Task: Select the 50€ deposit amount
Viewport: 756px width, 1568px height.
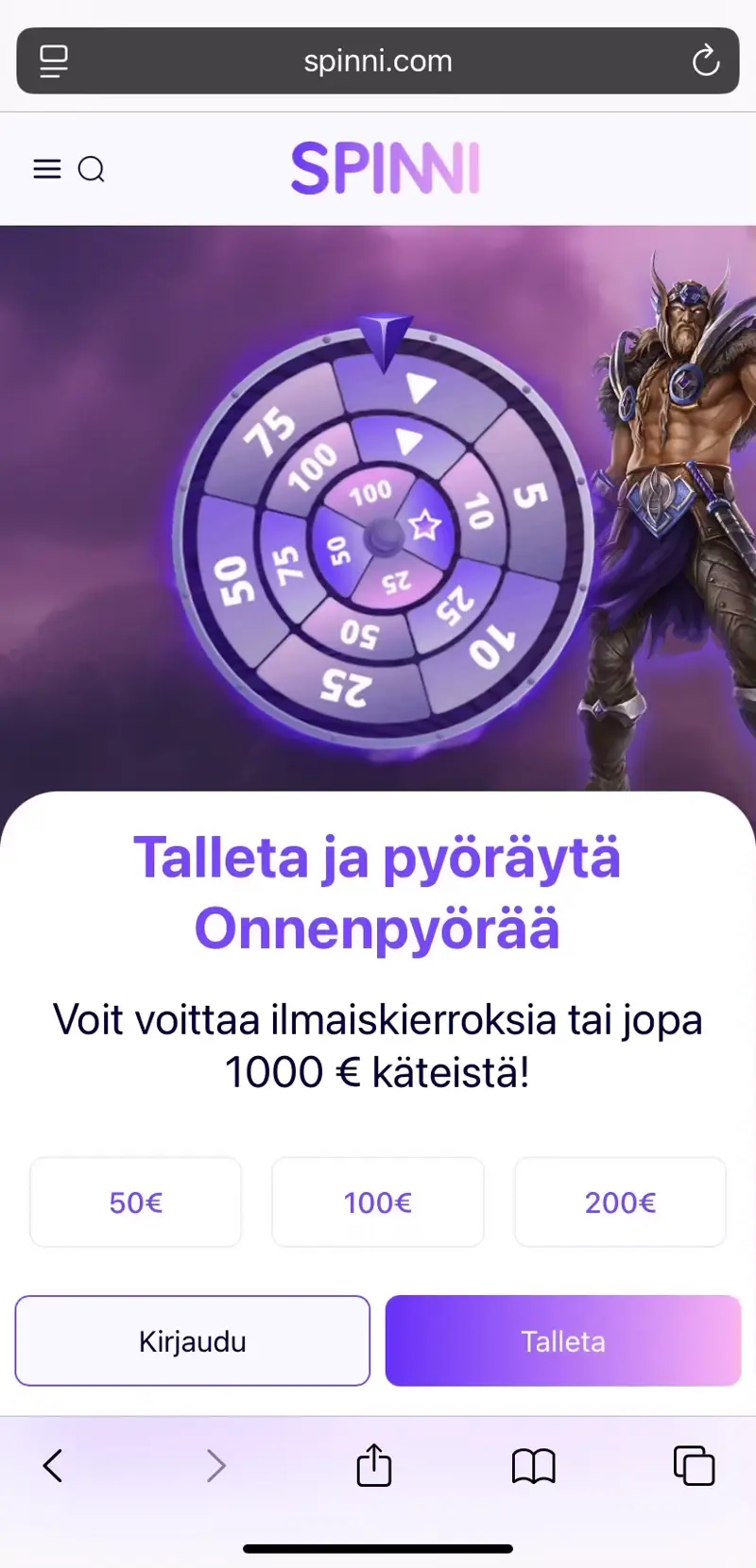Action: pyautogui.click(x=135, y=1202)
